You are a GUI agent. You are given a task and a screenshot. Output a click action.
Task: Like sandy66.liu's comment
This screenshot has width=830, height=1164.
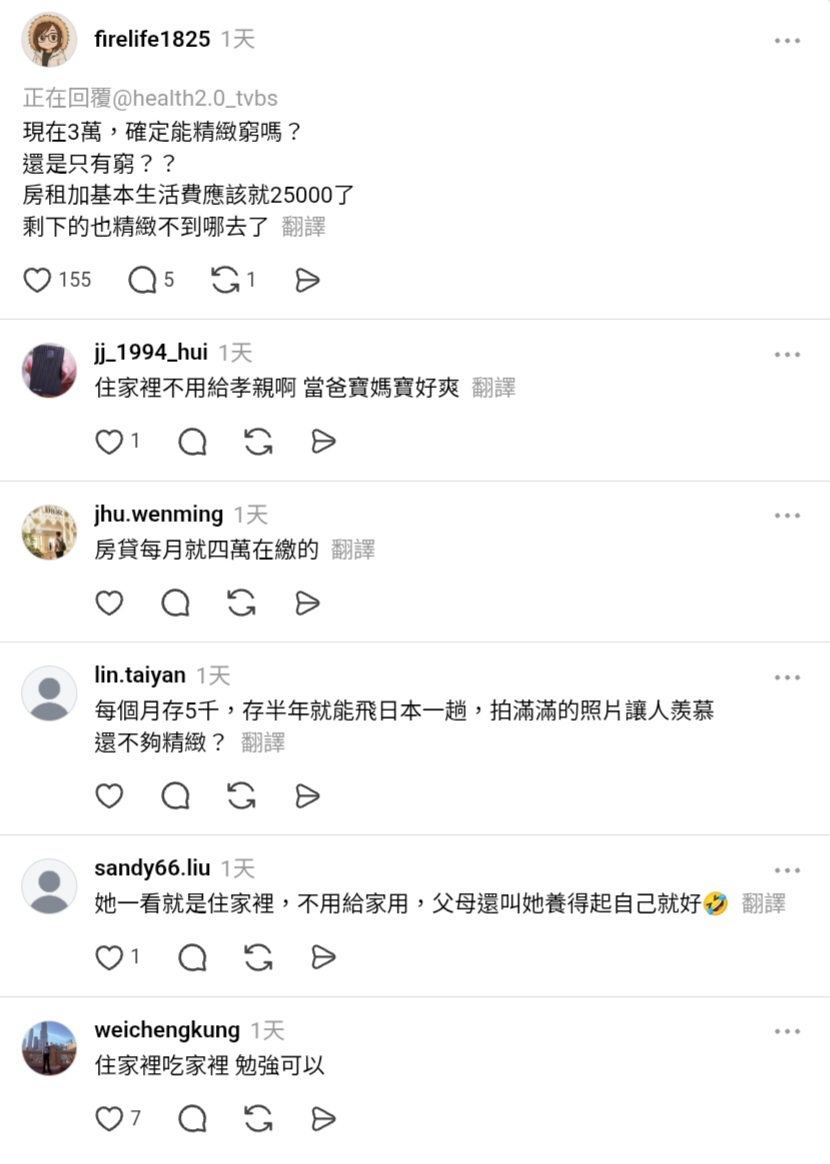(x=109, y=957)
